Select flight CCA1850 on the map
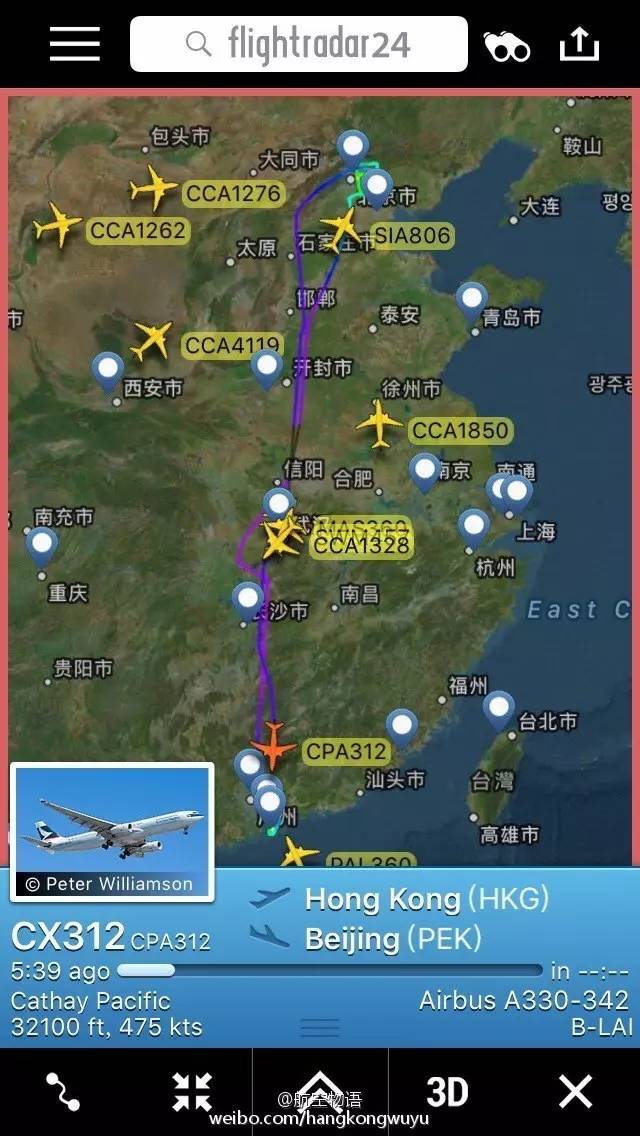Screen dimensions: 640x1136 (380, 422)
